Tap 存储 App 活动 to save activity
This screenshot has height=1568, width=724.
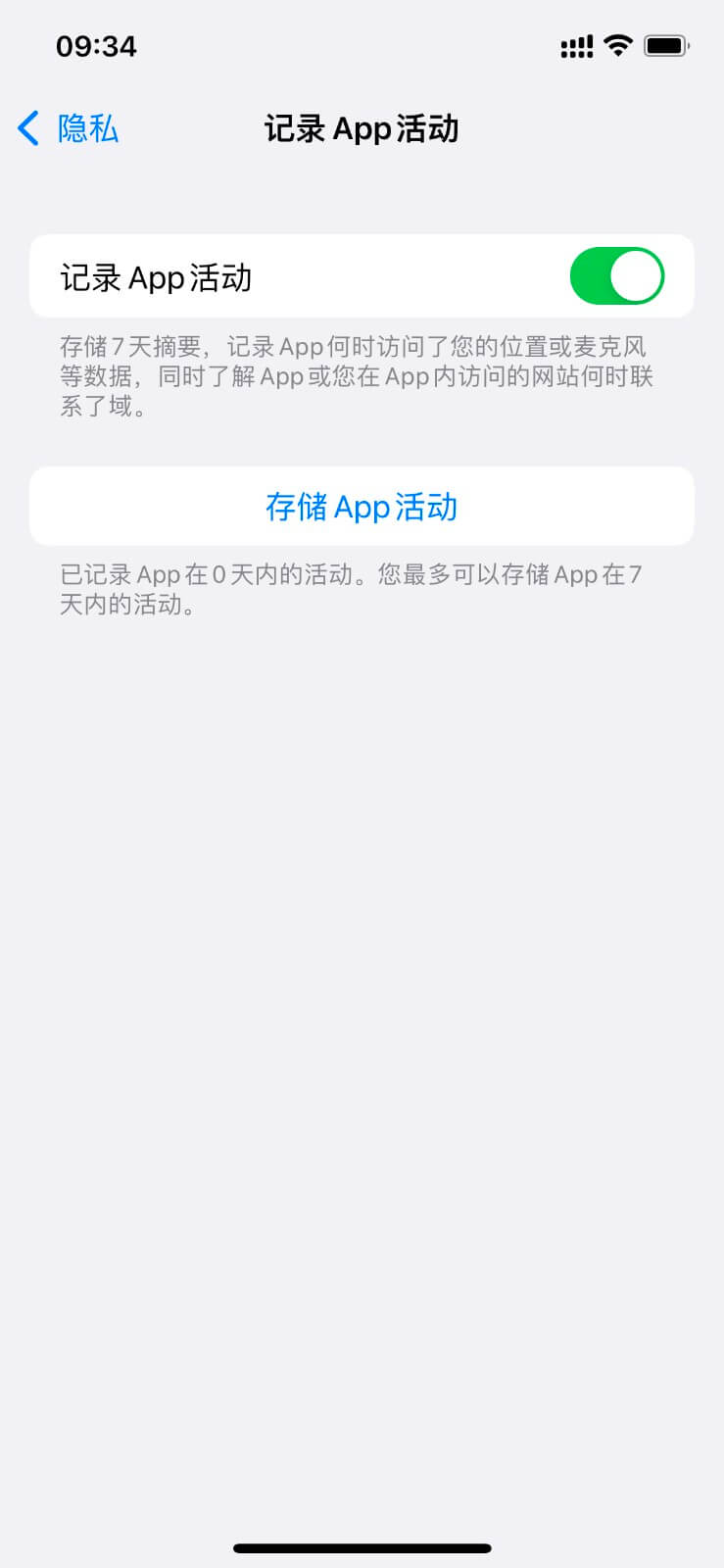coord(362,506)
